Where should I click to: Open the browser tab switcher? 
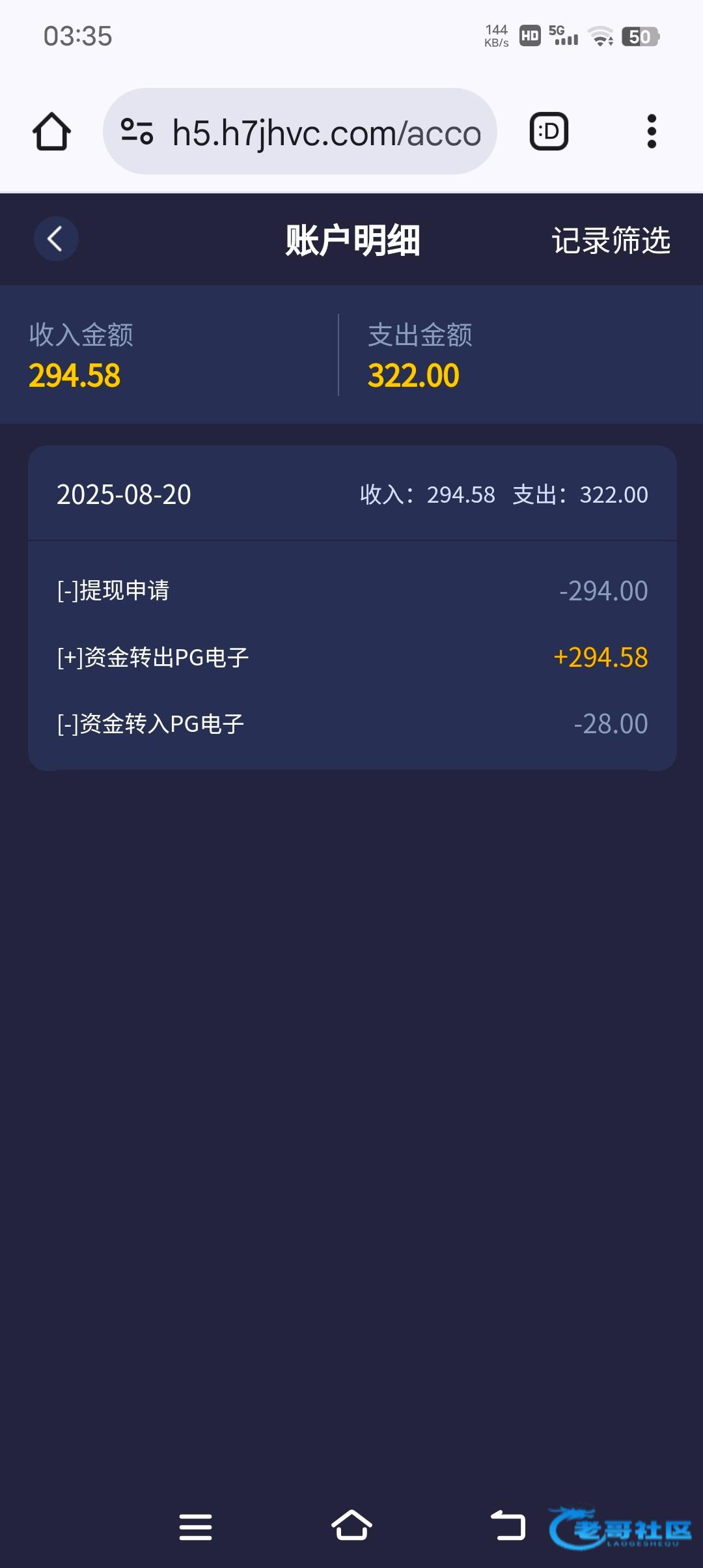click(549, 132)
